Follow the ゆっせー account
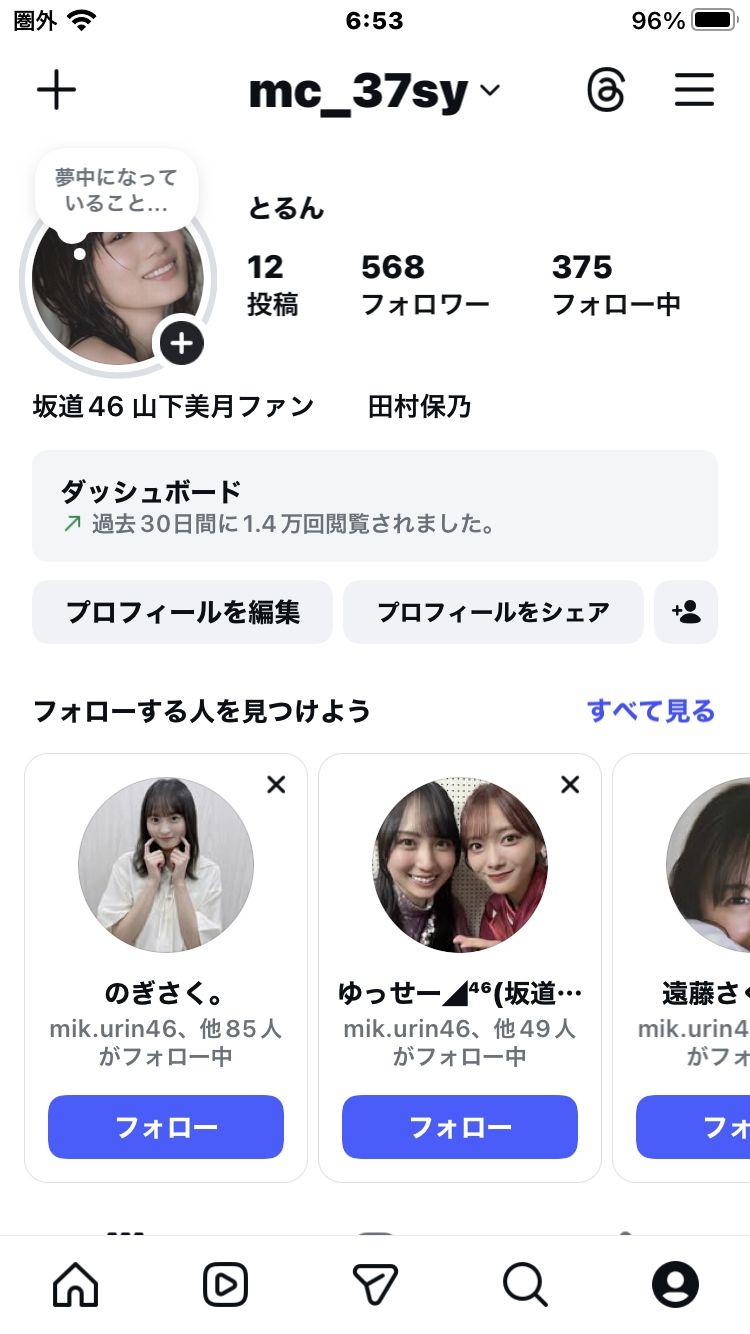 point(460,1127)
